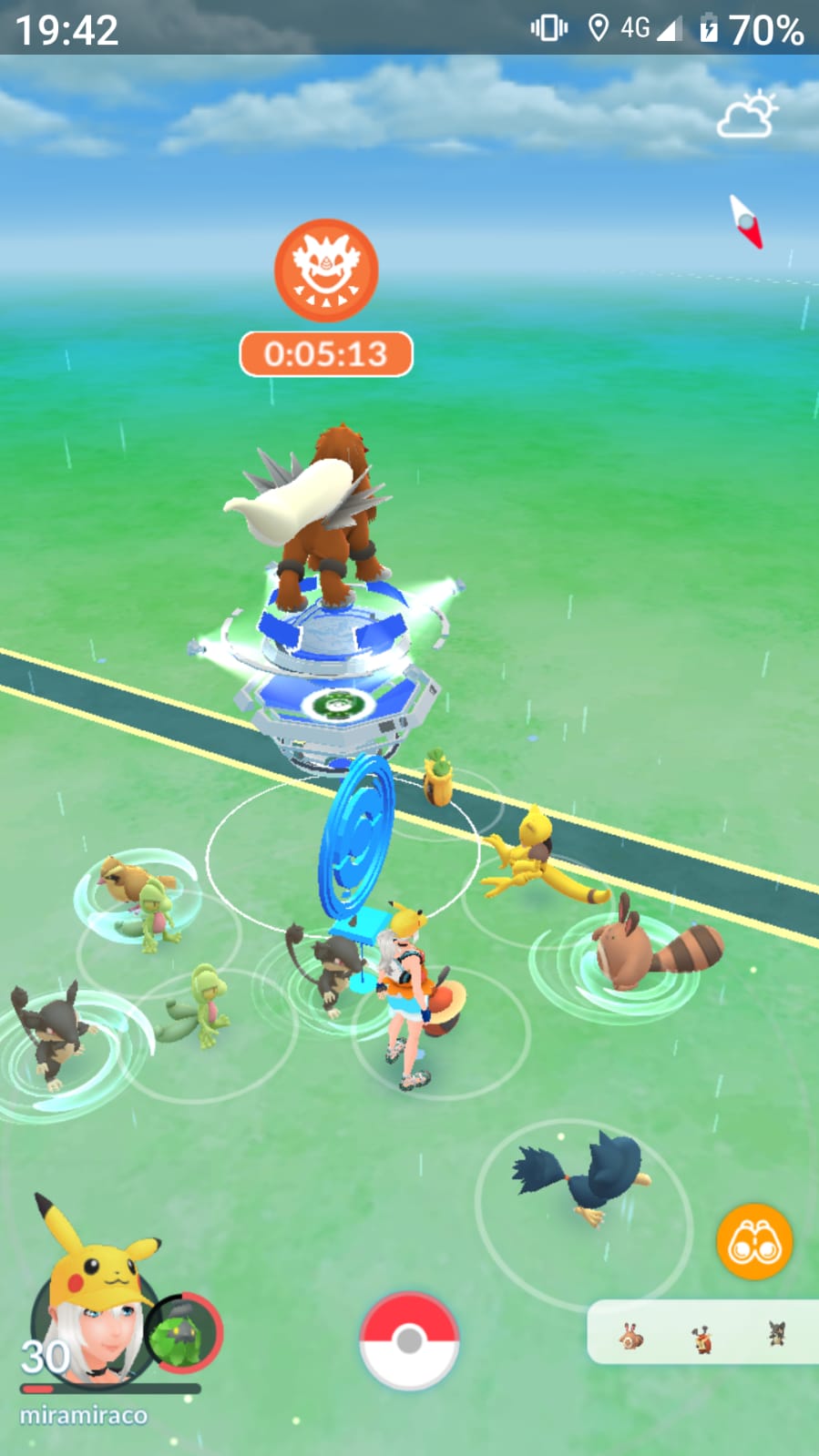This screenshot has width=819, height=1456.
Task: Open the Nearby Pokémon tracker panel
Action: [703, 1331]
